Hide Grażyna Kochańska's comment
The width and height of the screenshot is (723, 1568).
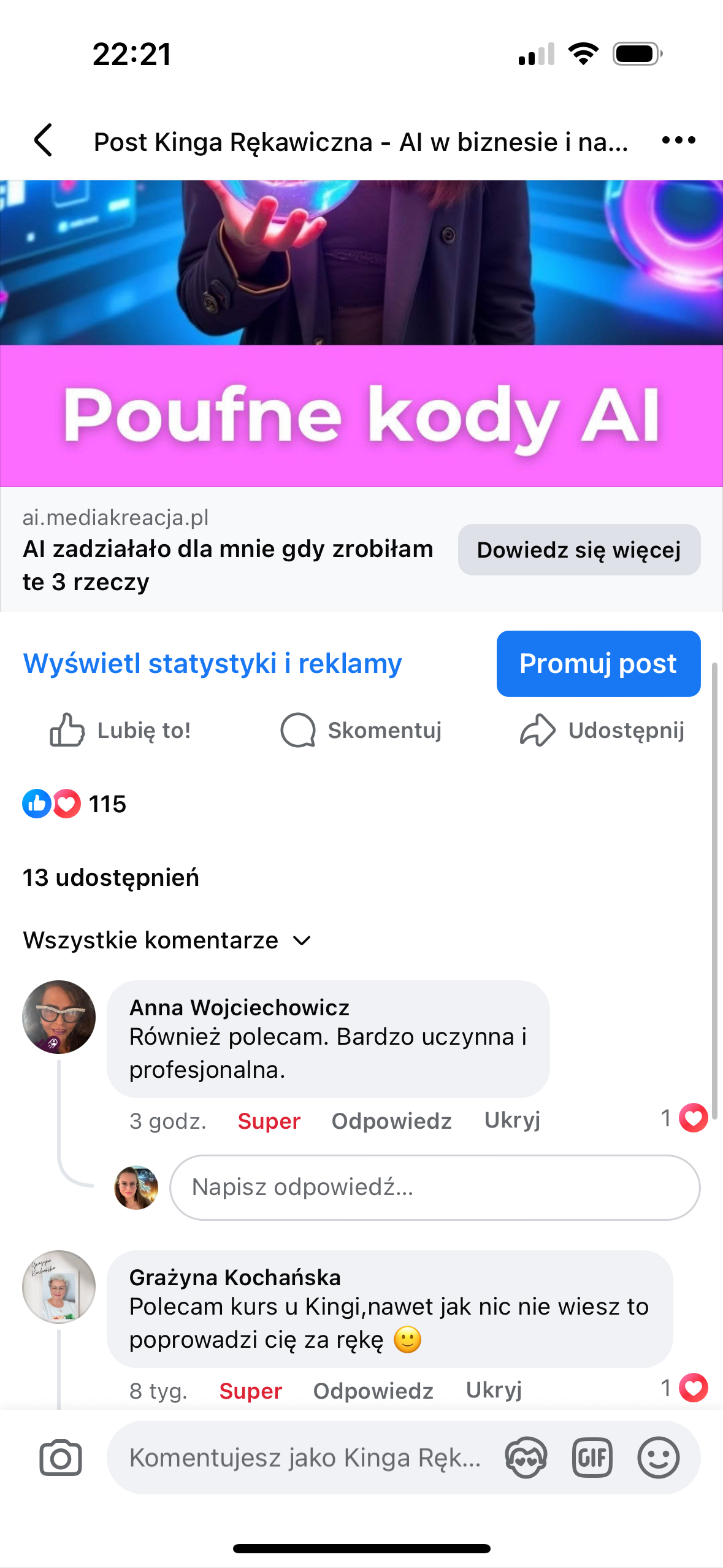click(494, 1390)
